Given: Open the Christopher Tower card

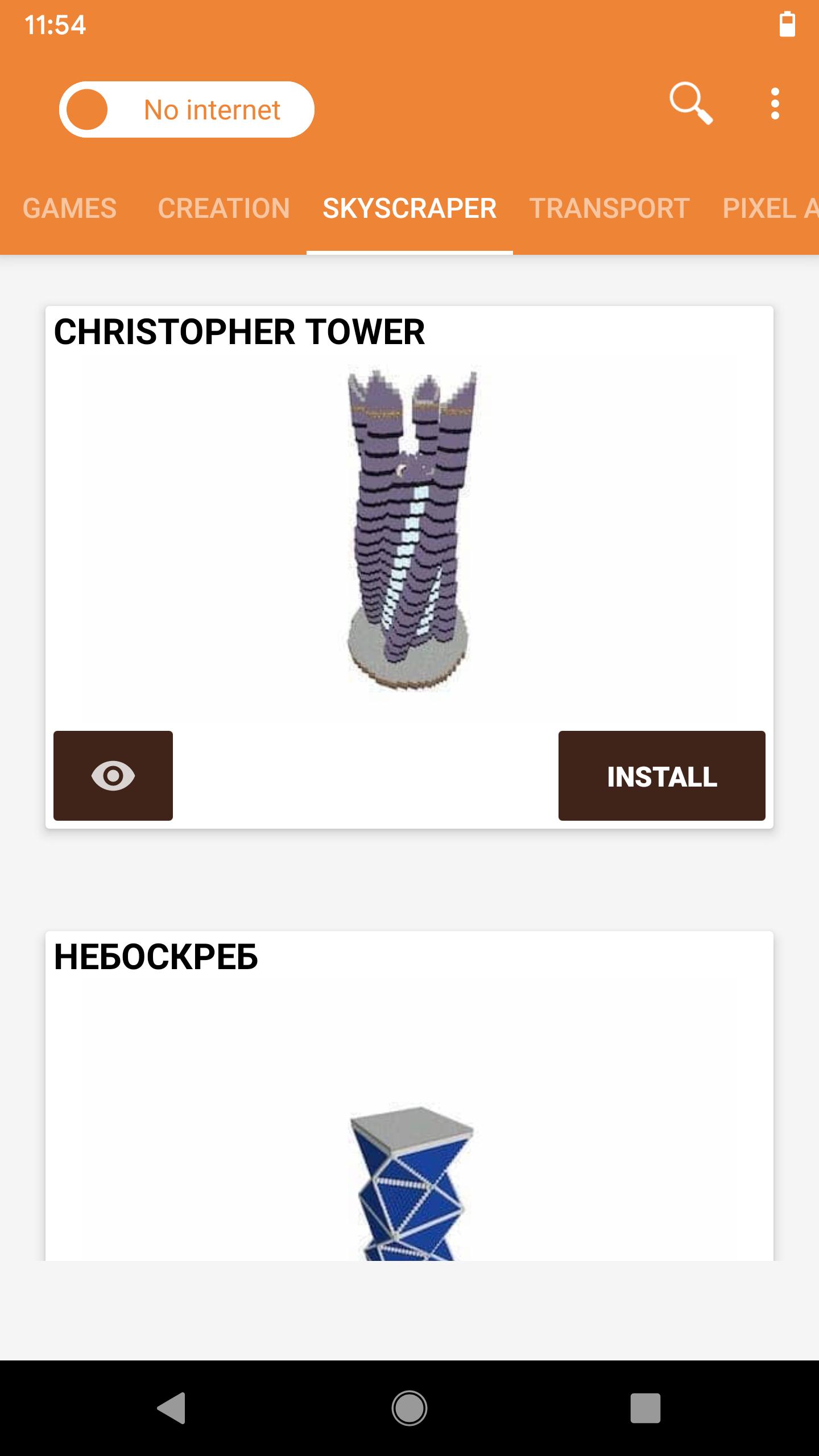Looking at the screenshot, I should click(x=409, y=529).
